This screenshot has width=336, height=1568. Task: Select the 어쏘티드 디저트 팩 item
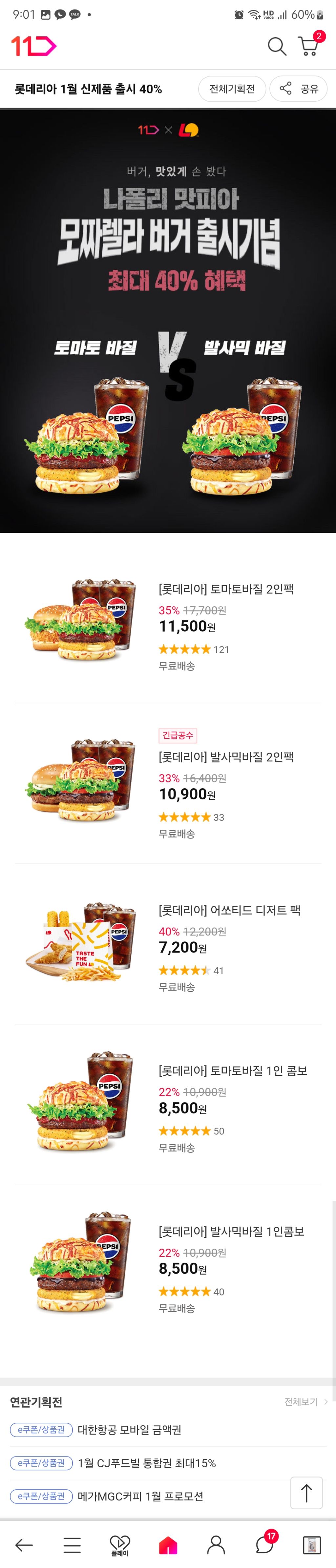tap(229, 911)
